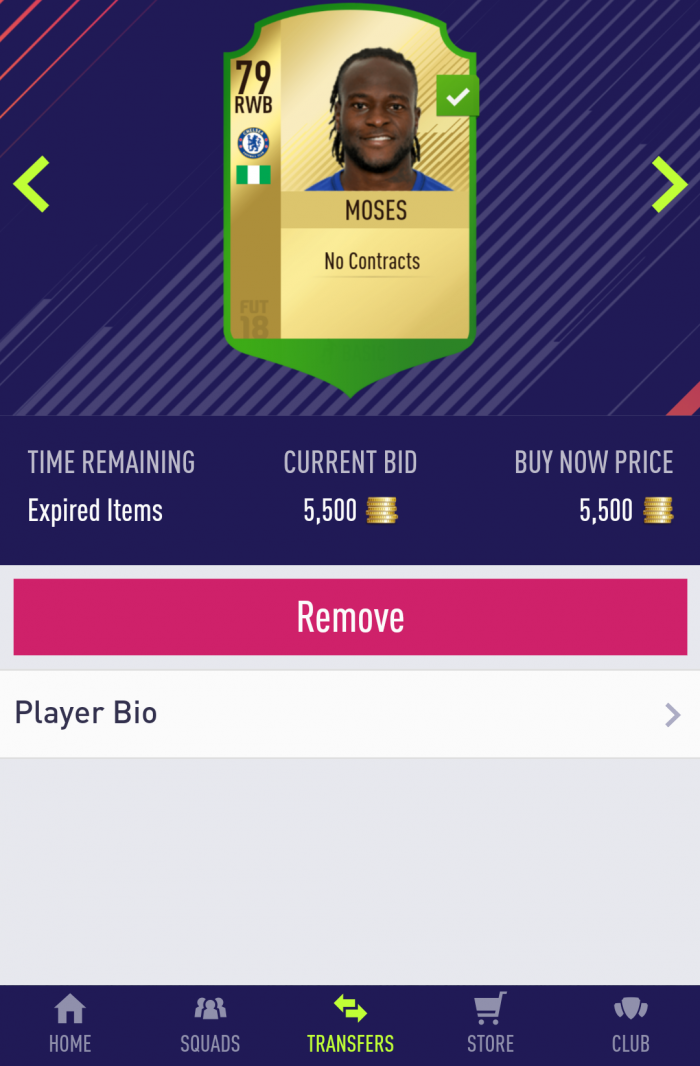Switch to the Home tab
700x1066 pixels.
tap(70, 1025)
